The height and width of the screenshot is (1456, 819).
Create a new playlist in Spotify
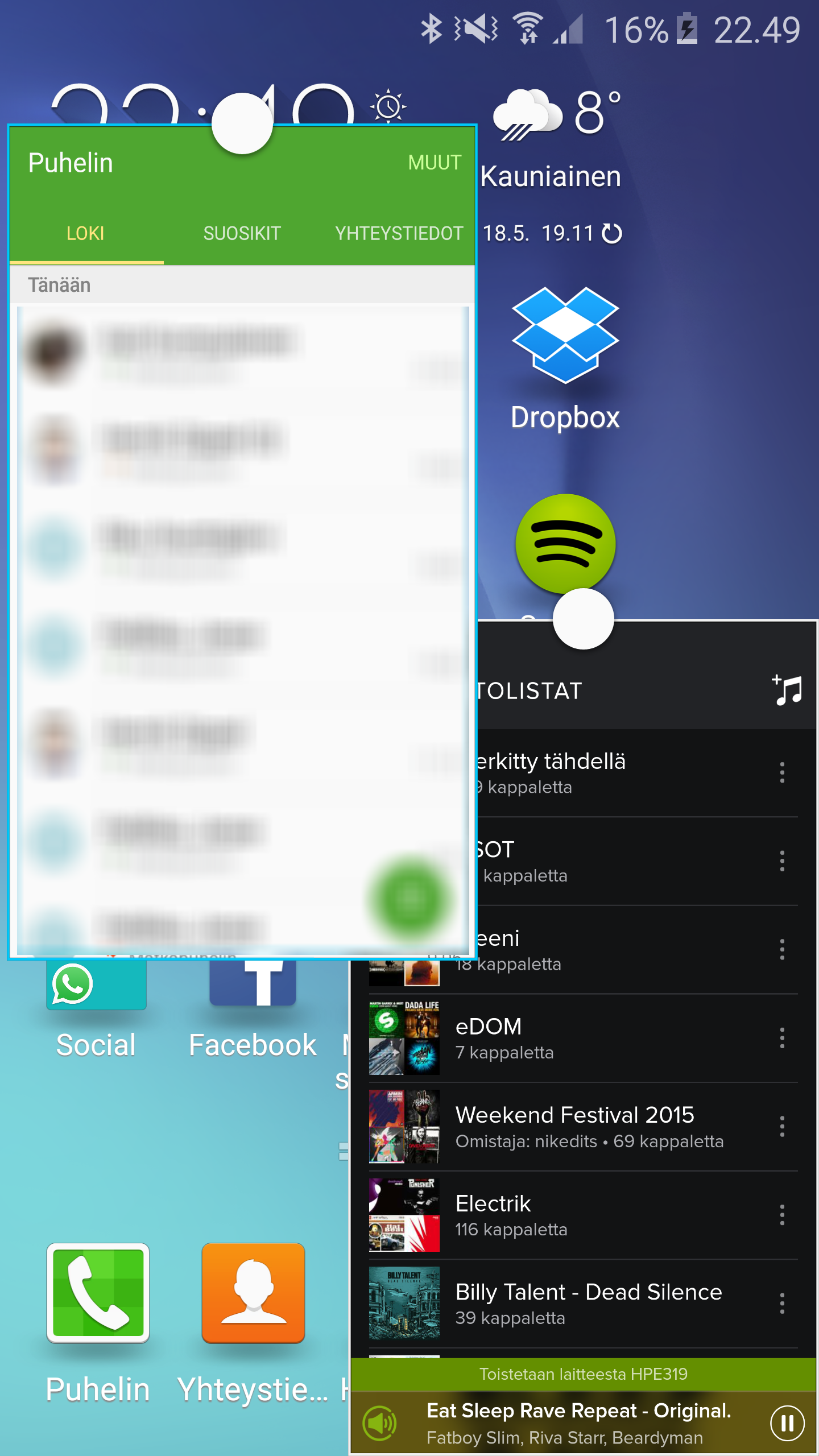click(x=787, y=690)
